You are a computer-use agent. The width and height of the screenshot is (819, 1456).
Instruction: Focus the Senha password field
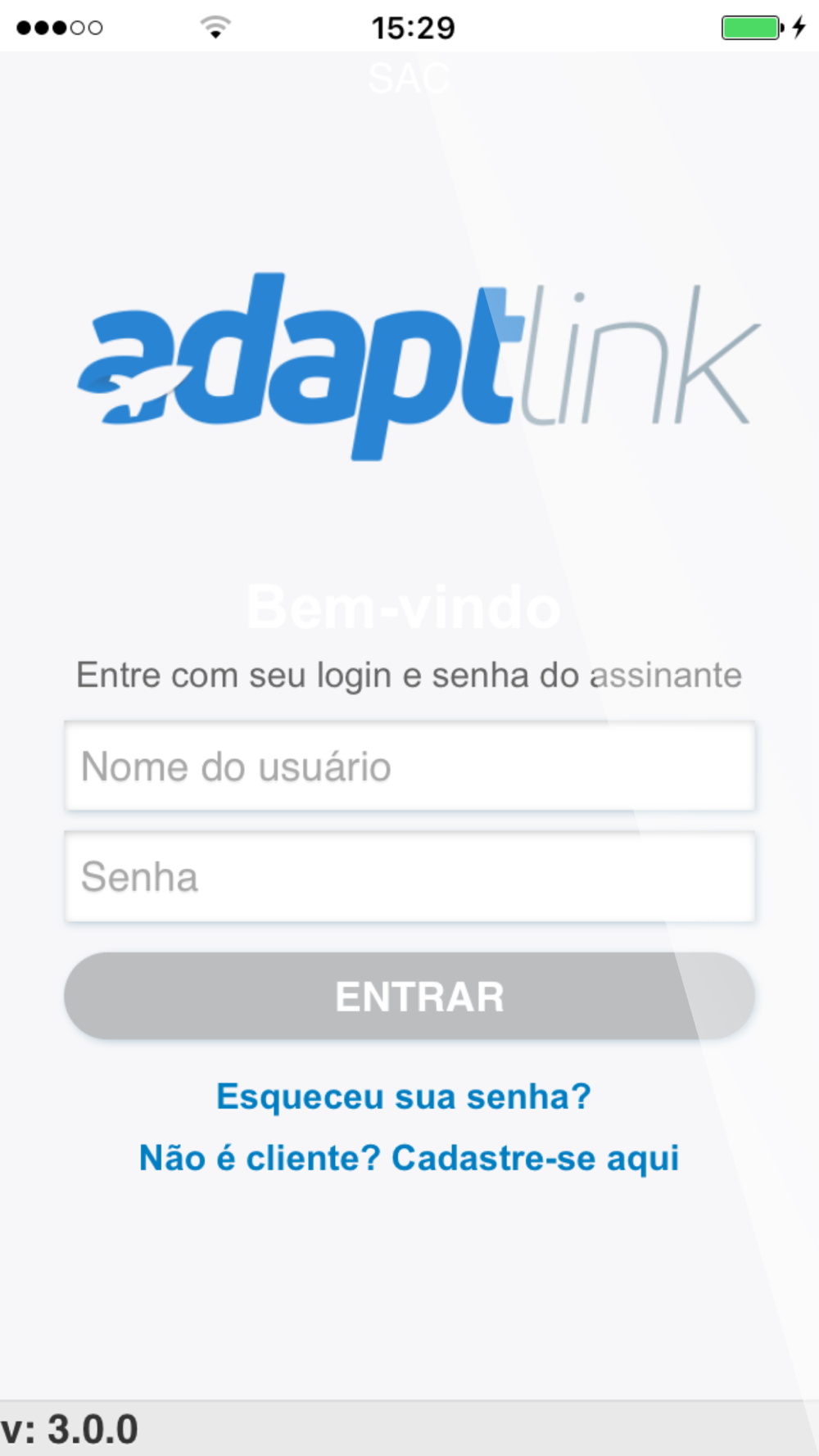point(409,877)
